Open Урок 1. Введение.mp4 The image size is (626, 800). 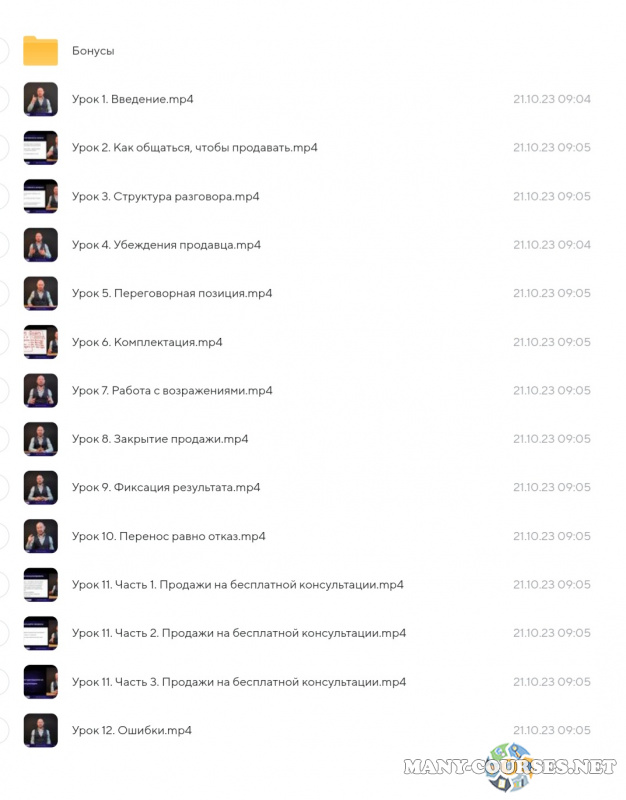click(132, 99)
